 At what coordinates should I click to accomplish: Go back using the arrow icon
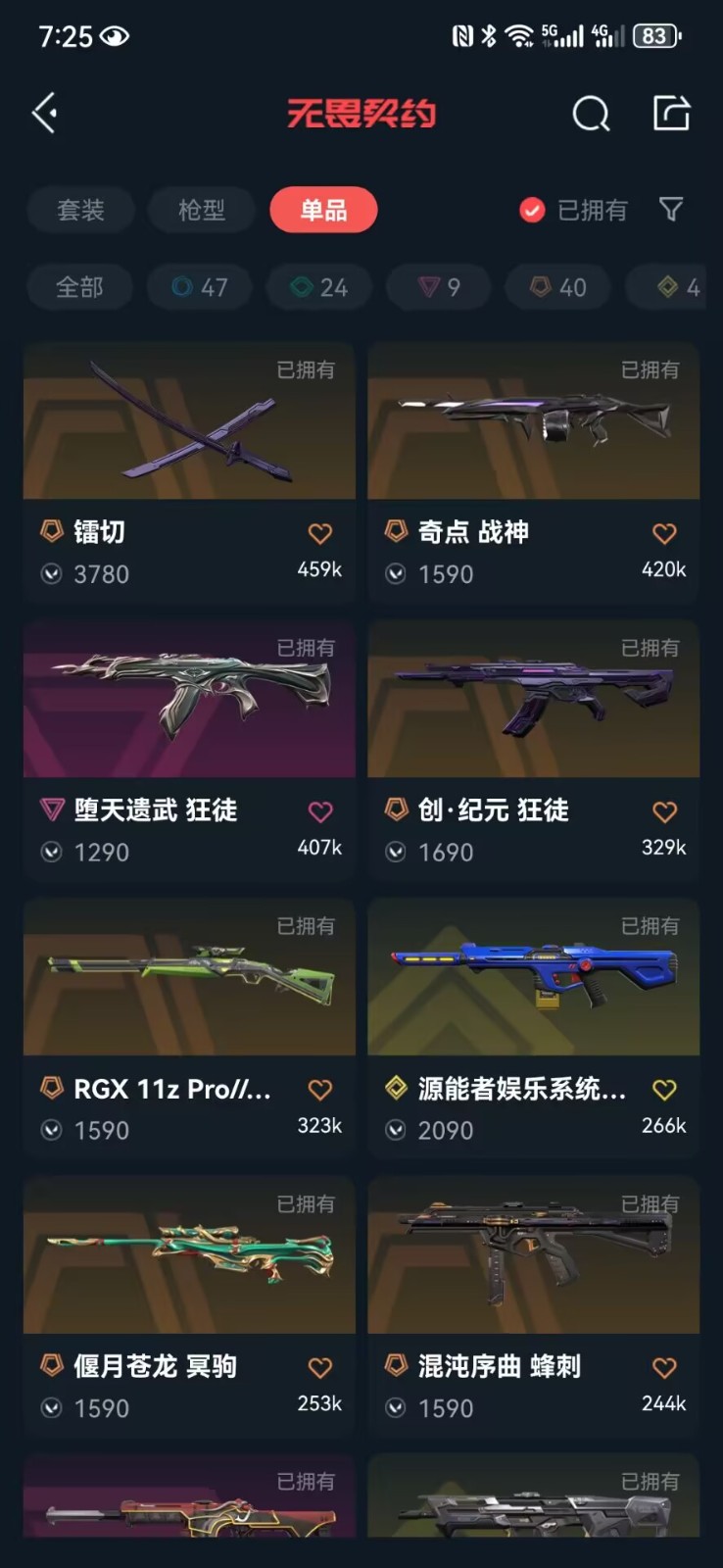click(x=45, y=114)
